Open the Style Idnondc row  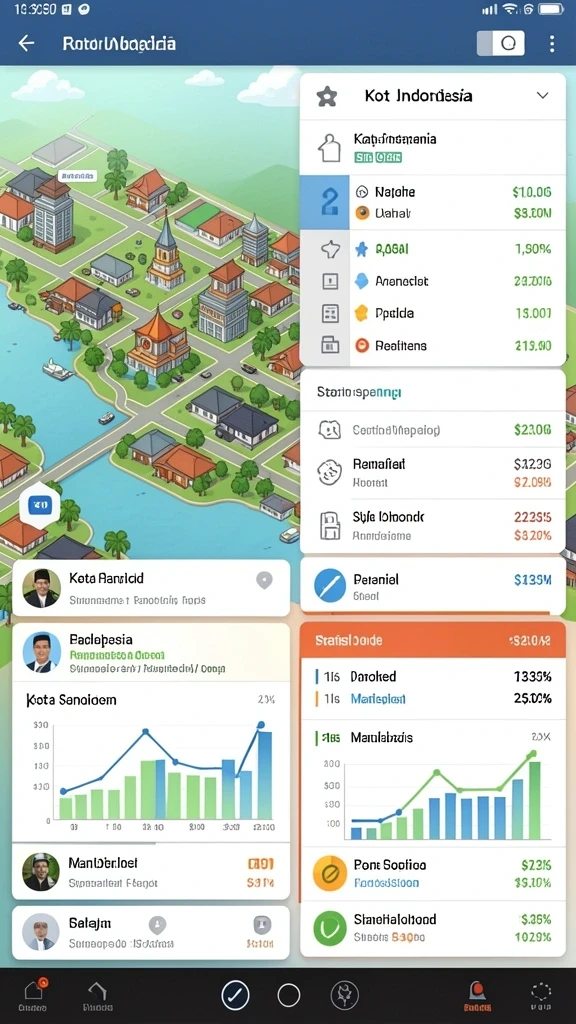pyautogui.click(x=432, y=526)
